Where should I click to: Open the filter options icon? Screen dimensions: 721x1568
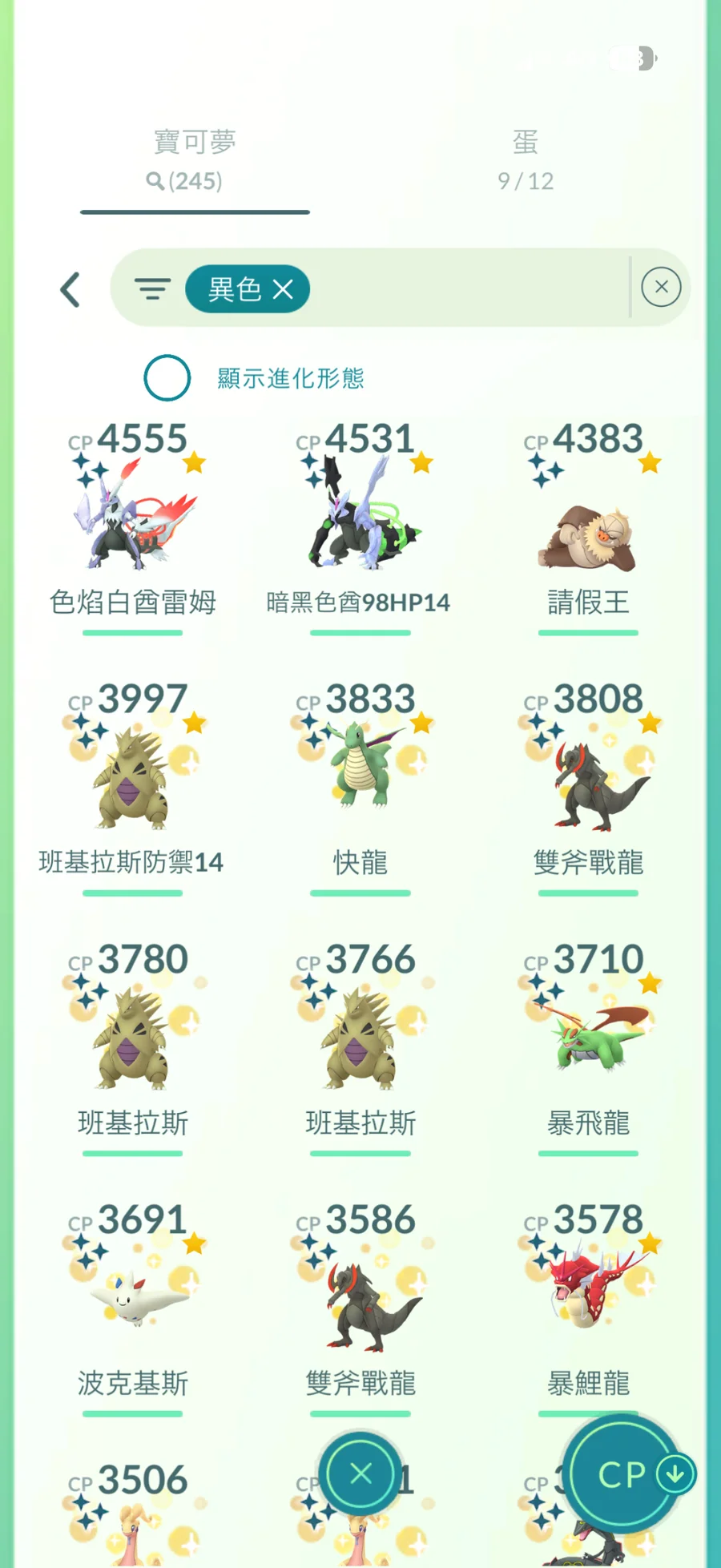(152, 288)
